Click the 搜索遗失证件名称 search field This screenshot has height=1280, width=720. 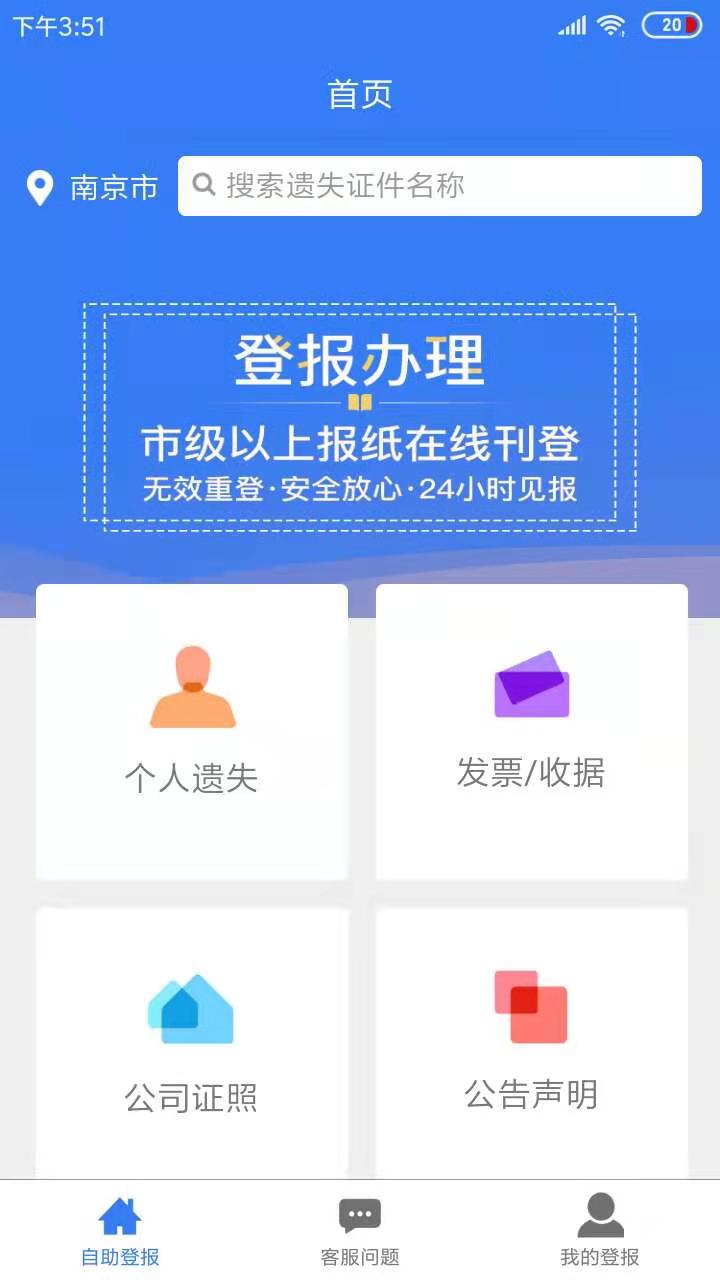pyautogui.click(x=440, y=185)
